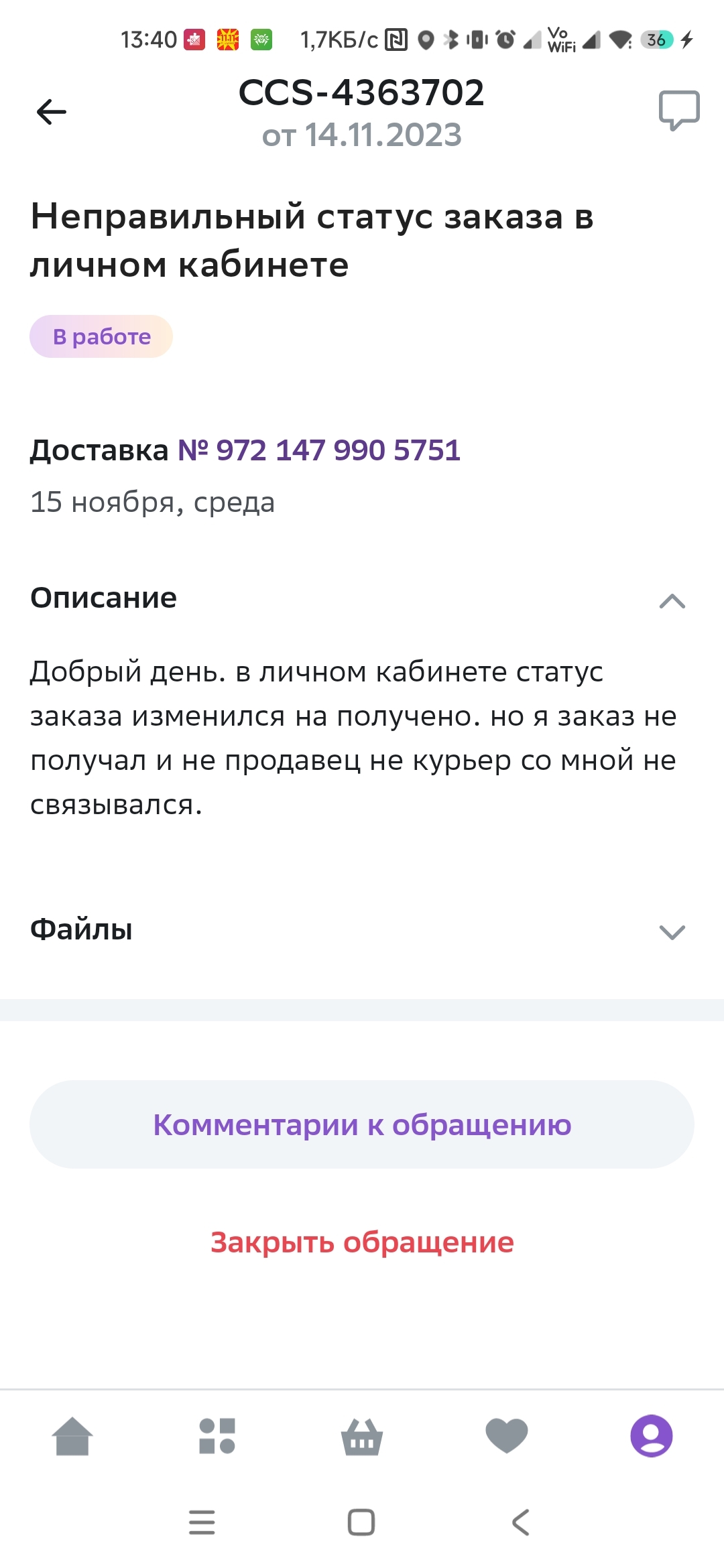Show recent apps from the navigation bar

point(202,1522)
